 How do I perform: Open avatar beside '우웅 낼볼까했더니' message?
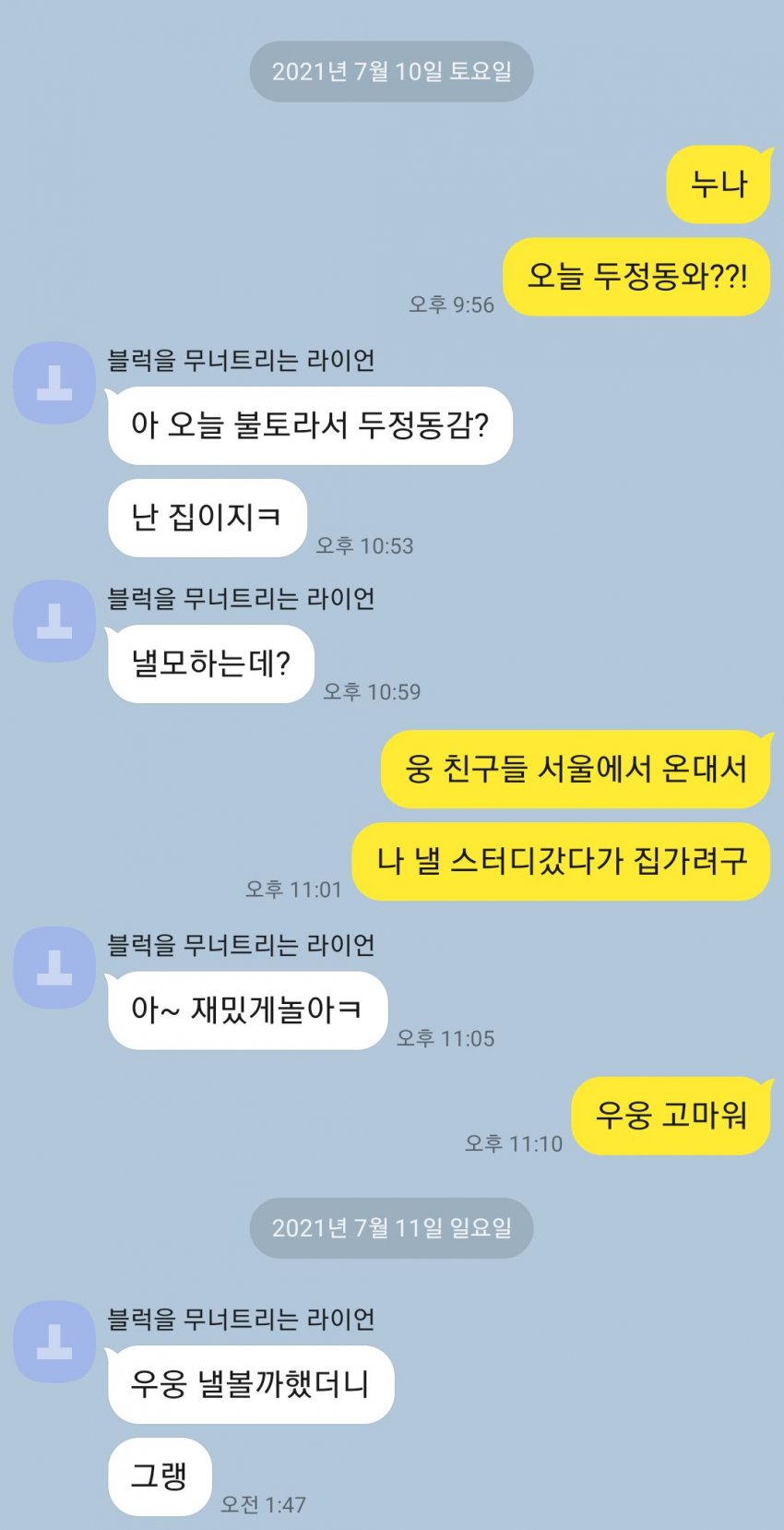54,1342
